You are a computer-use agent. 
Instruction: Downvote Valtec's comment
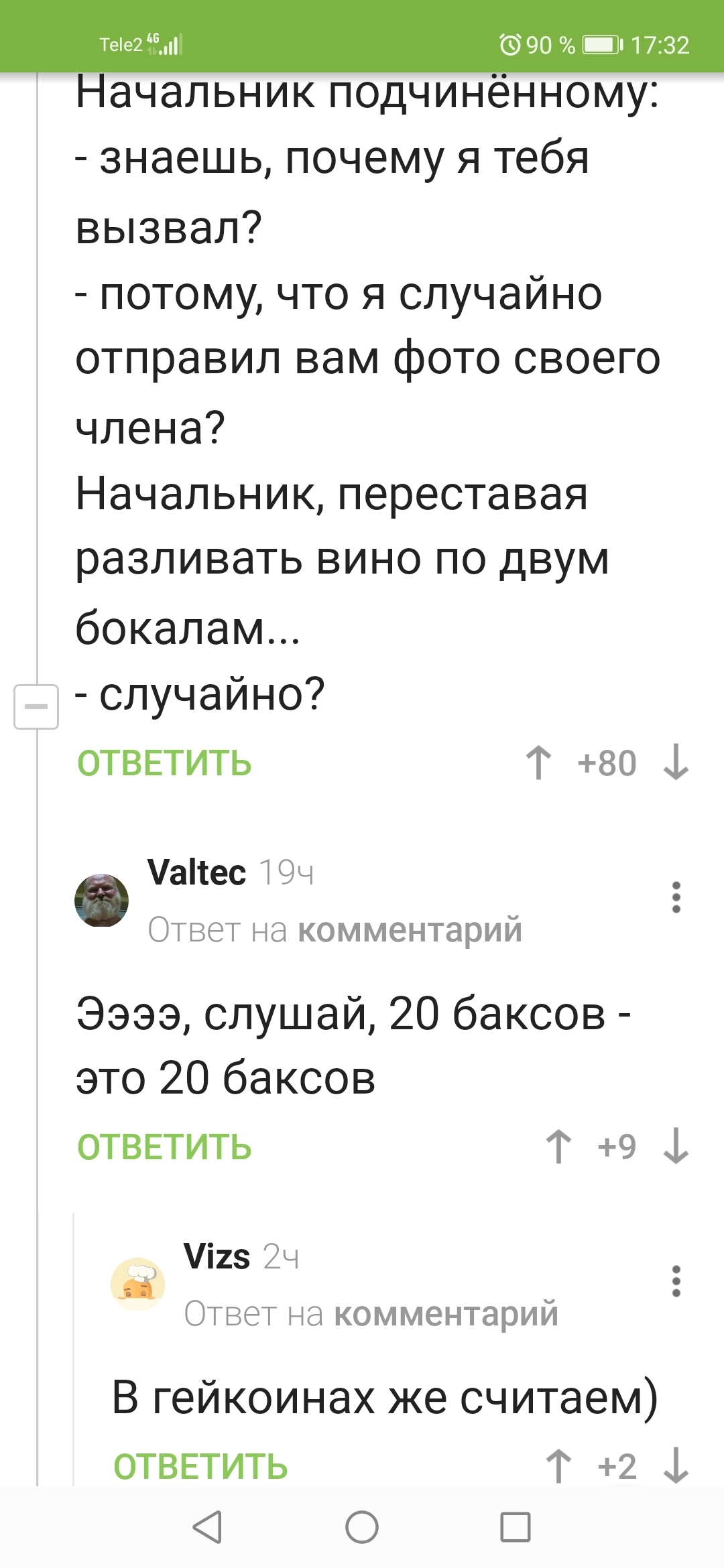click(676, 1147)
